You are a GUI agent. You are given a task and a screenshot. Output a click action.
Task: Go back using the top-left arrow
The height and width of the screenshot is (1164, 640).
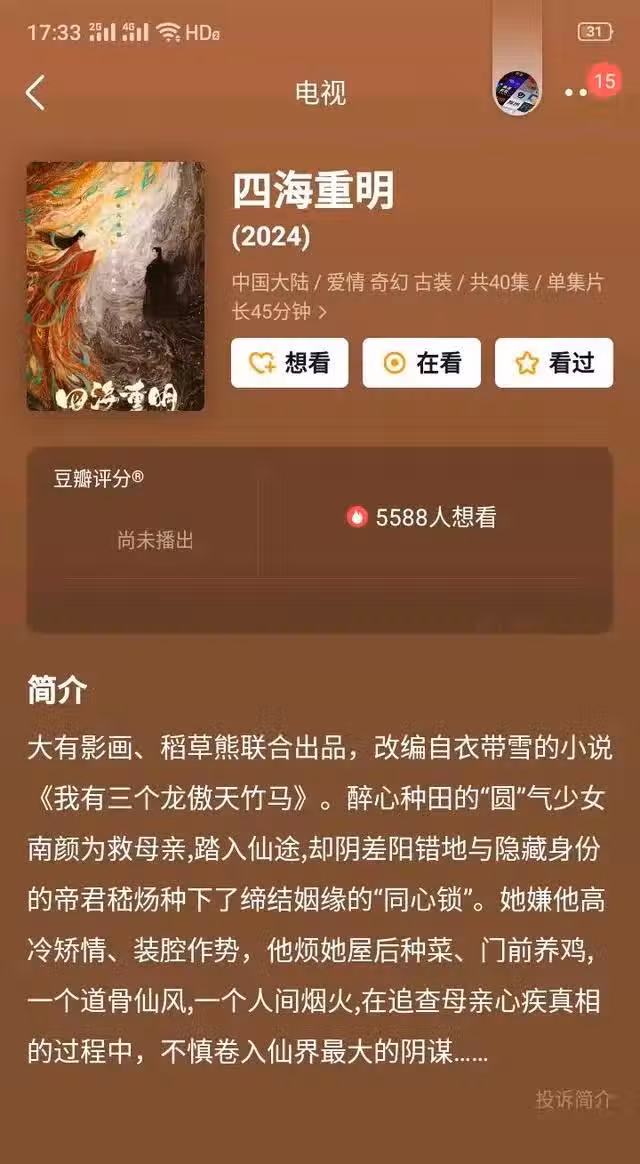pos(36,93)
